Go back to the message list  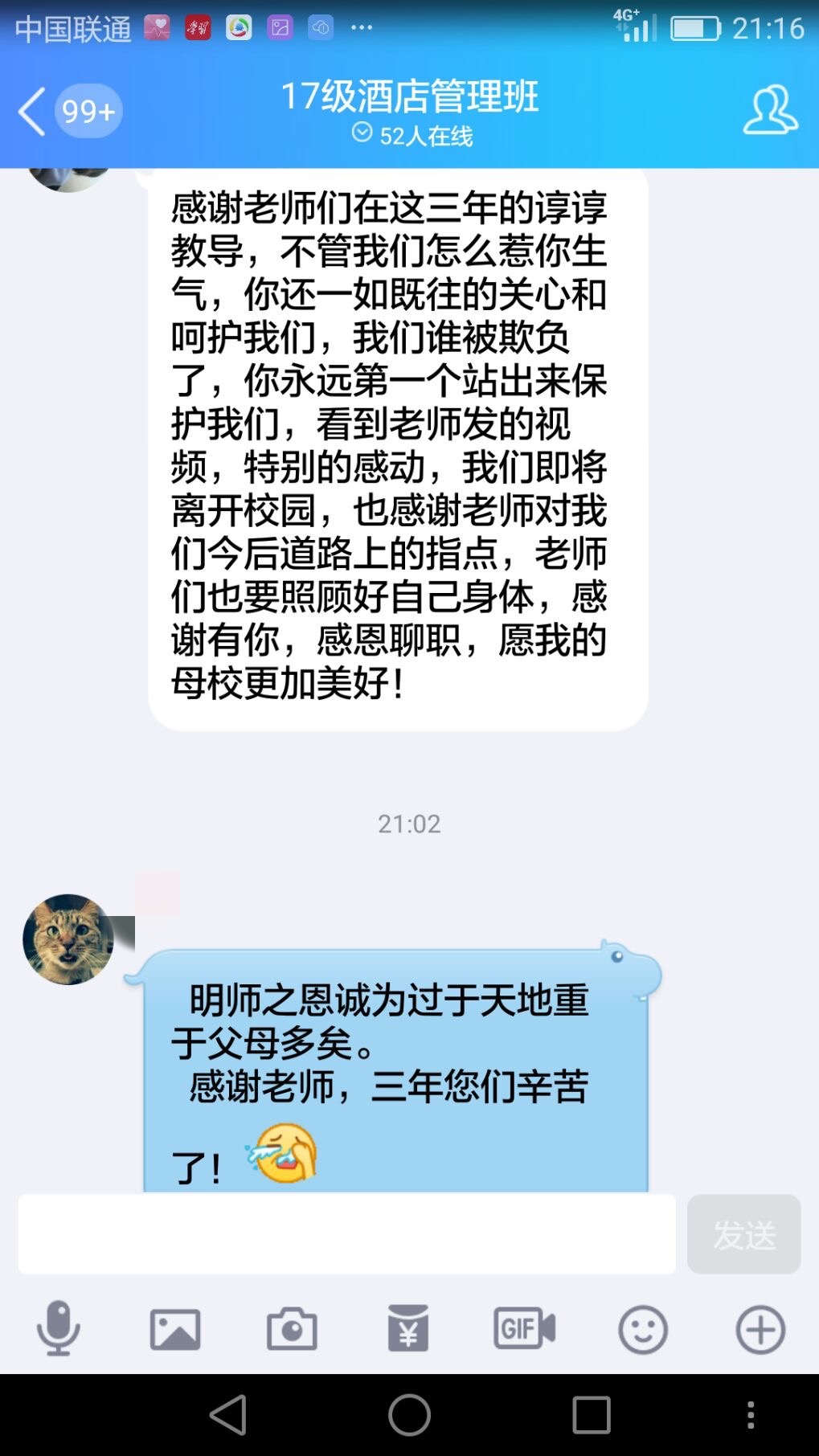[32, 111]
